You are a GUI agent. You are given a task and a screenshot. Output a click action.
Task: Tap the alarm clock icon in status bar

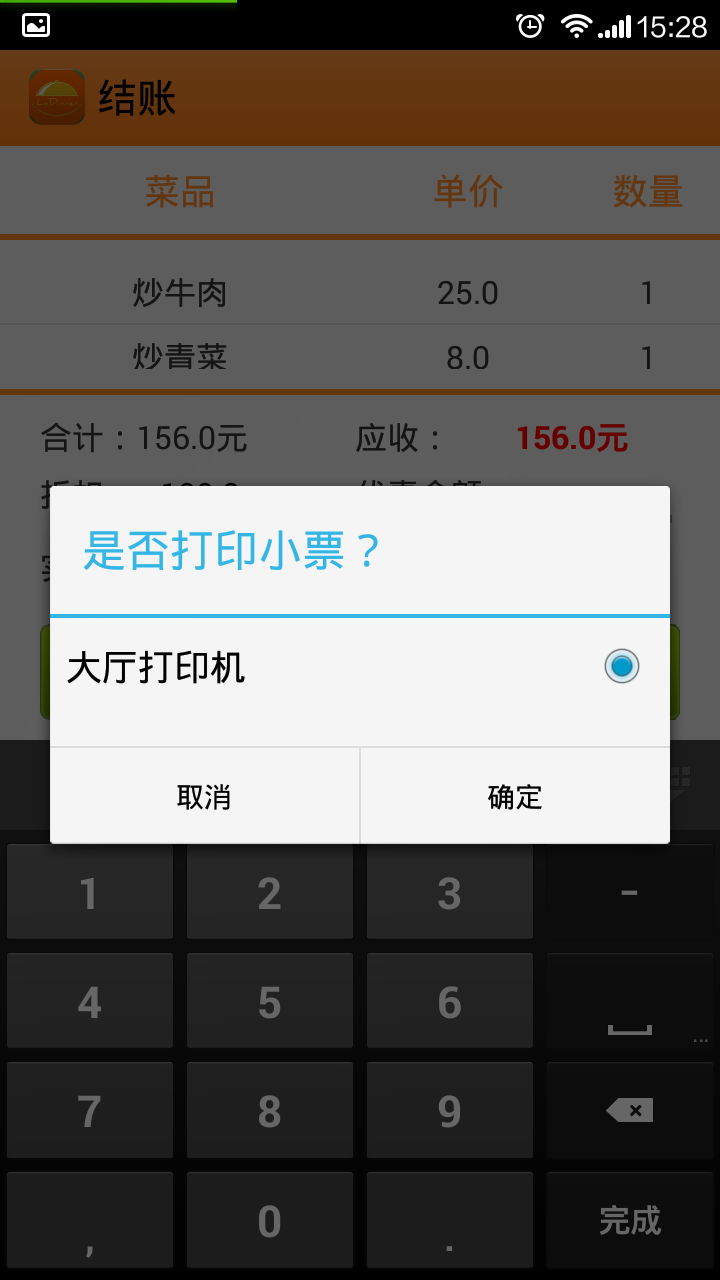point(527,24)
